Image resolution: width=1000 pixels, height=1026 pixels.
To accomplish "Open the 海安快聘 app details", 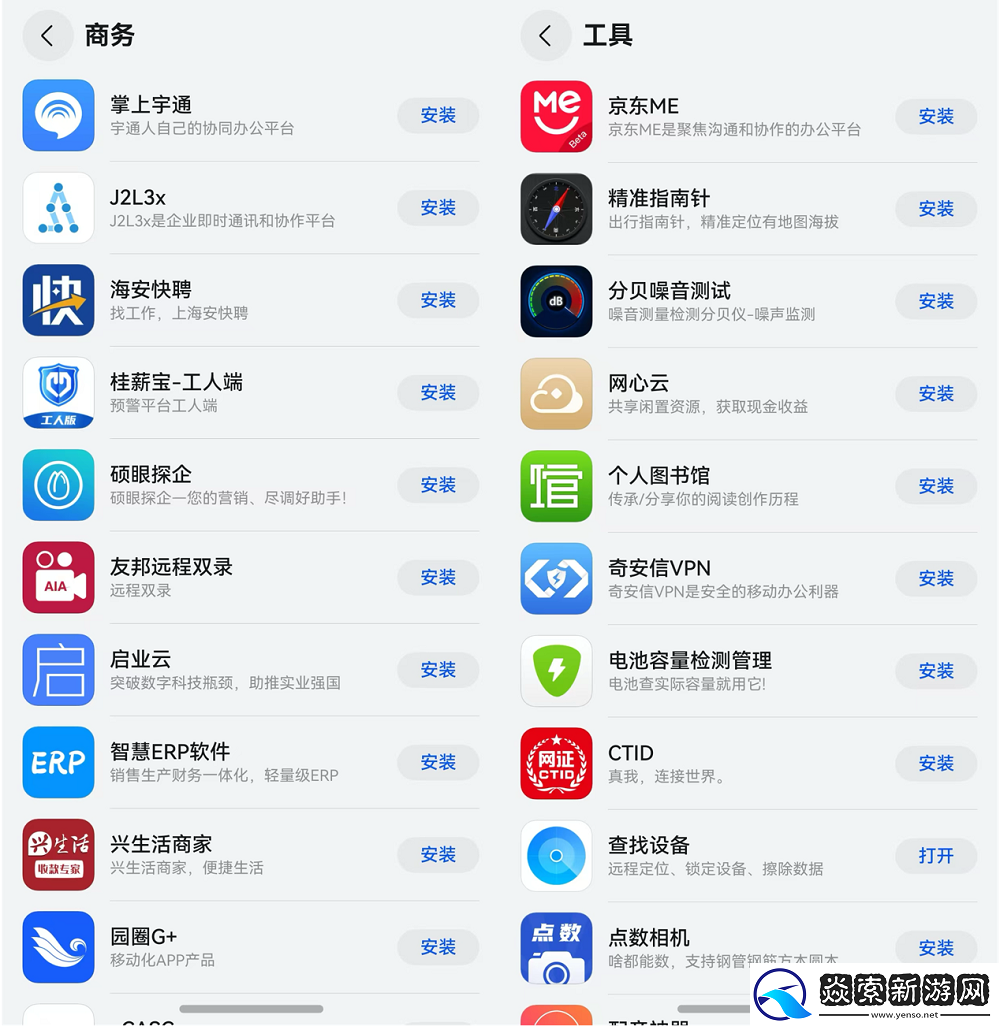I will coord(150,291).
